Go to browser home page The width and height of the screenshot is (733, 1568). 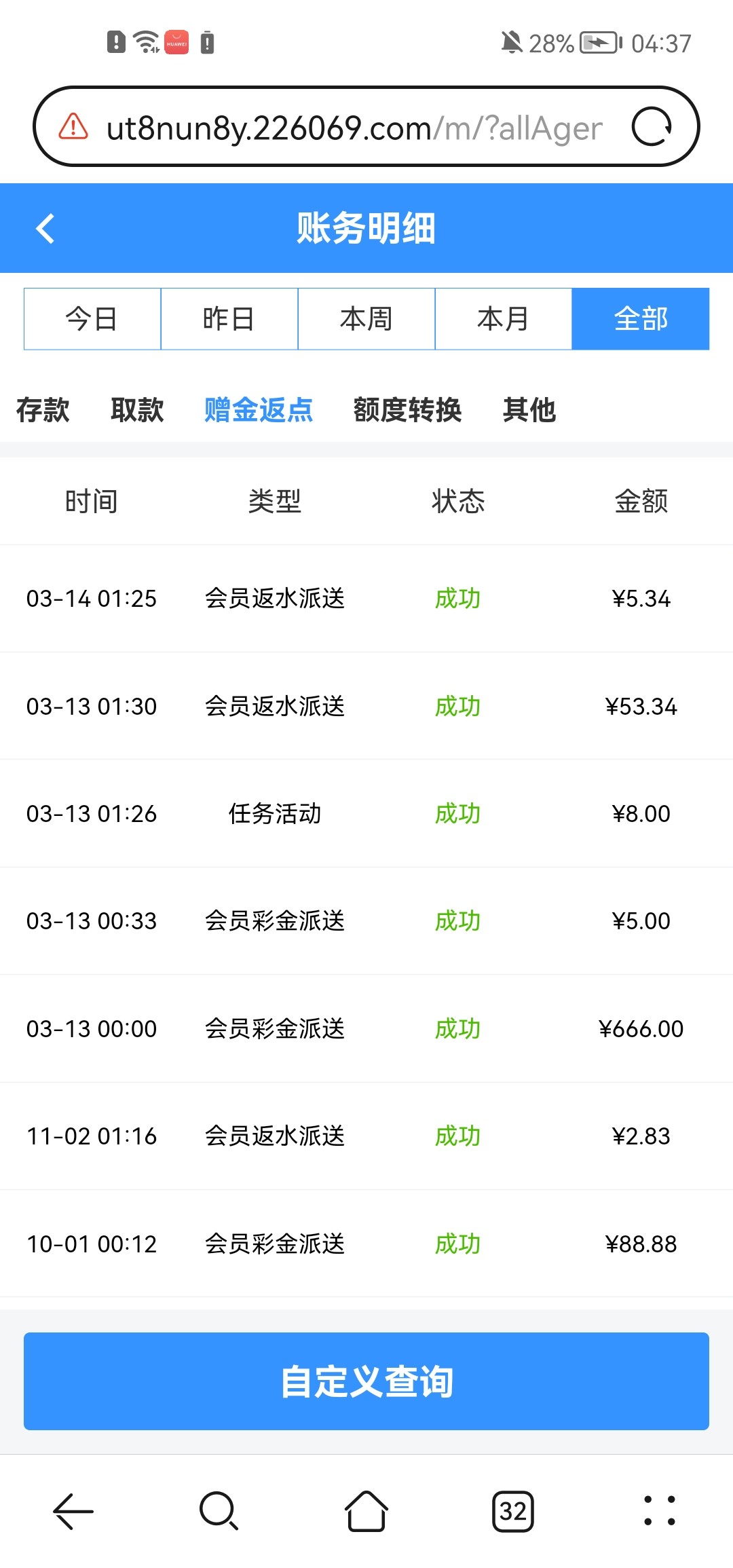[x=366, y=1511]
